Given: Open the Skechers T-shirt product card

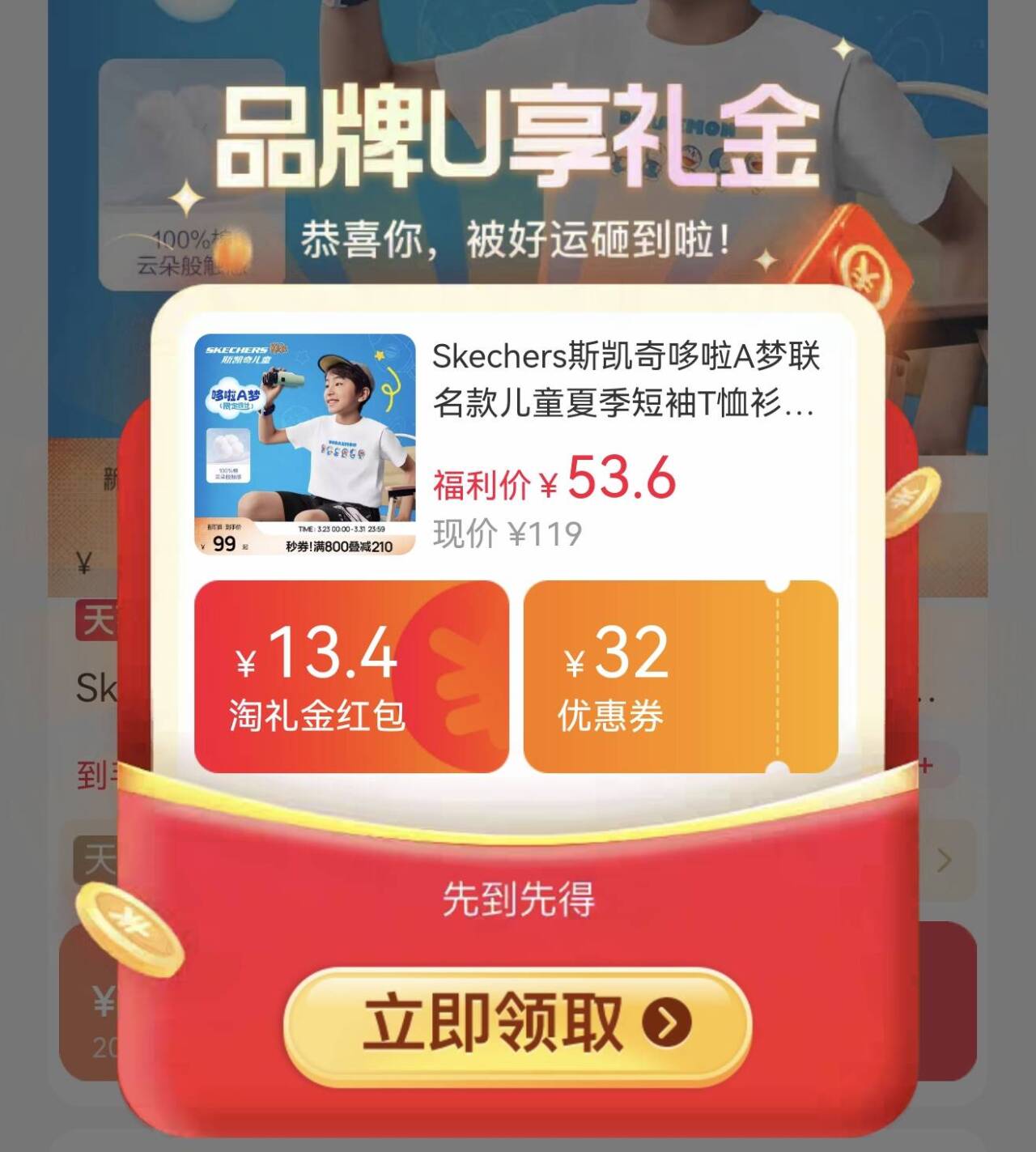Looking at the screenshot, I should pos(516,444).
